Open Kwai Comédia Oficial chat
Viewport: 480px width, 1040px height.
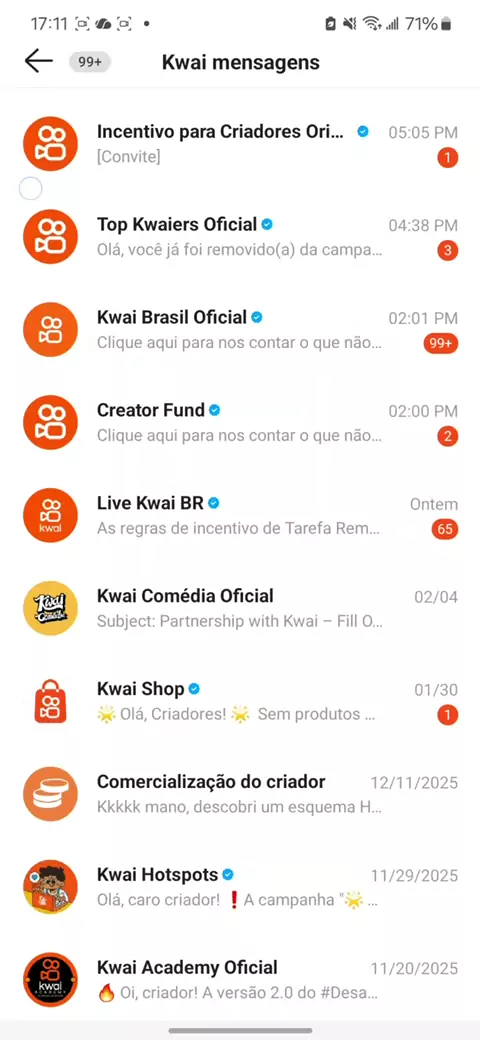click(240, 608)
